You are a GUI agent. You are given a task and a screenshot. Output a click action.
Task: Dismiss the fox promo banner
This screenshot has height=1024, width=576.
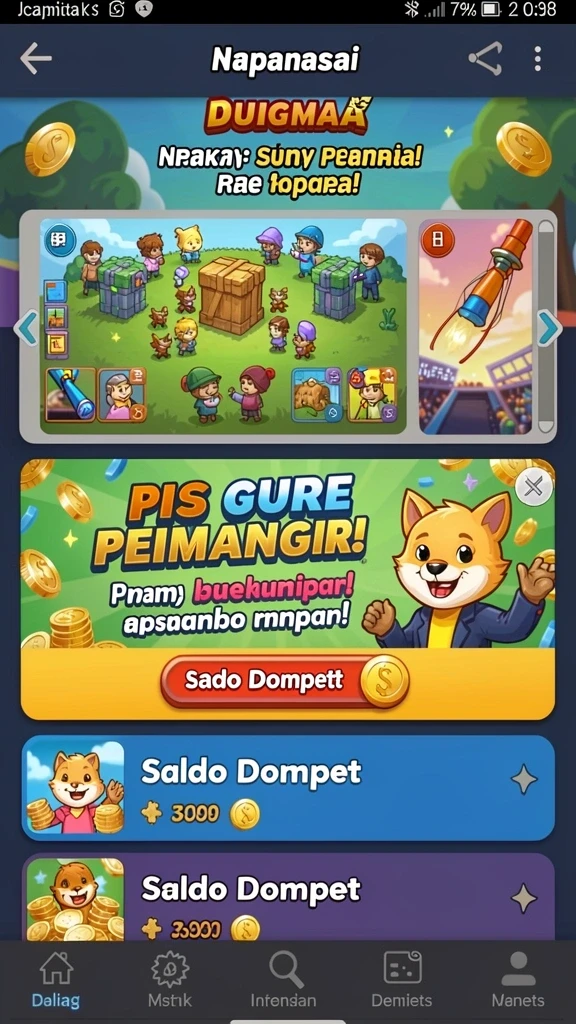(x=534, y=488)
